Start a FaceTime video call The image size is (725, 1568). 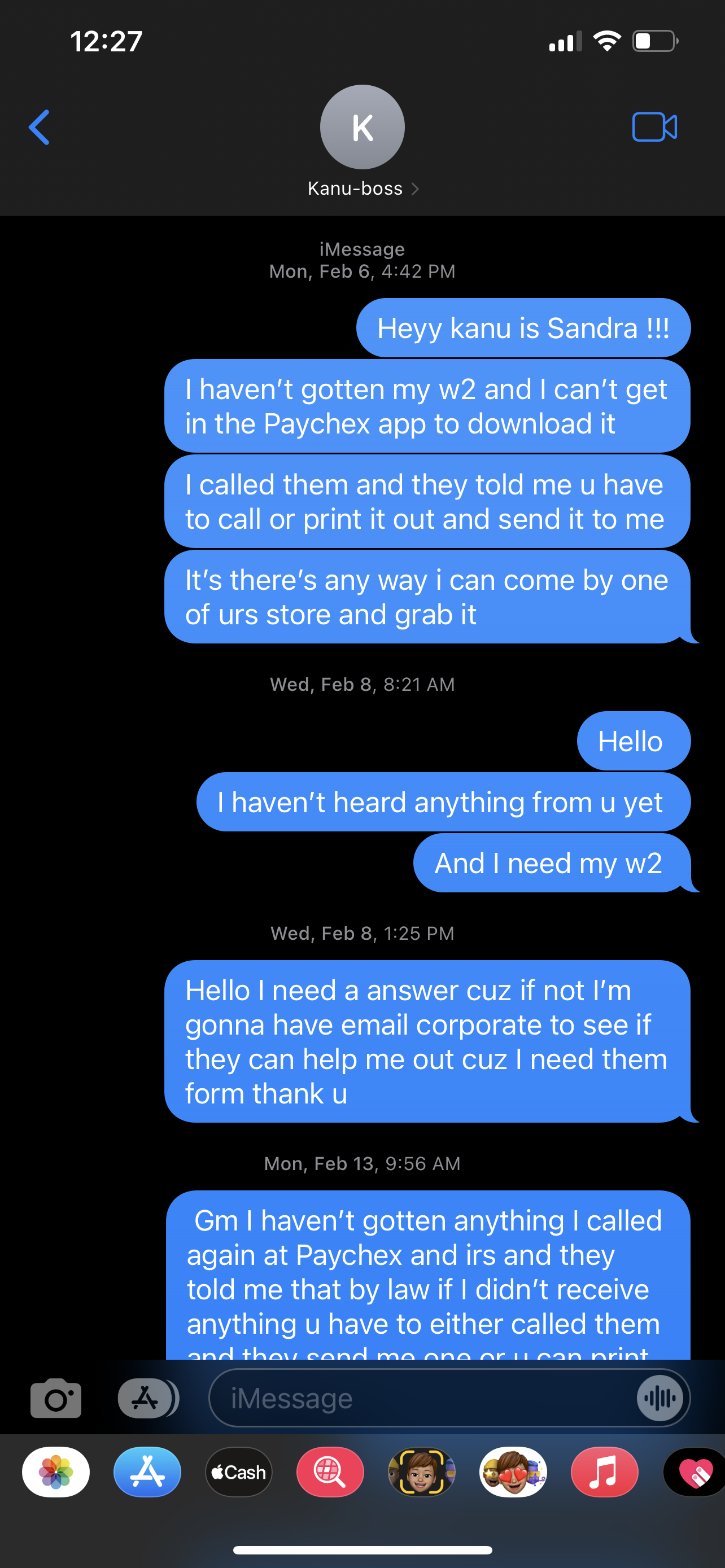point(654,127)
